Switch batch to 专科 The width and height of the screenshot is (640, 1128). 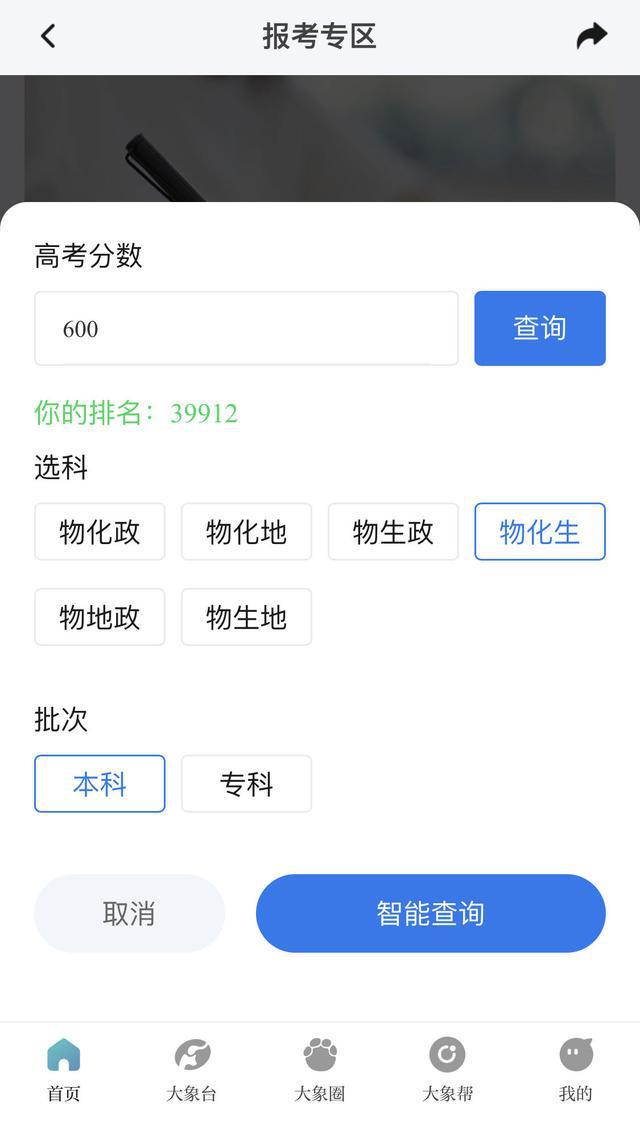(x=246, y=784)
